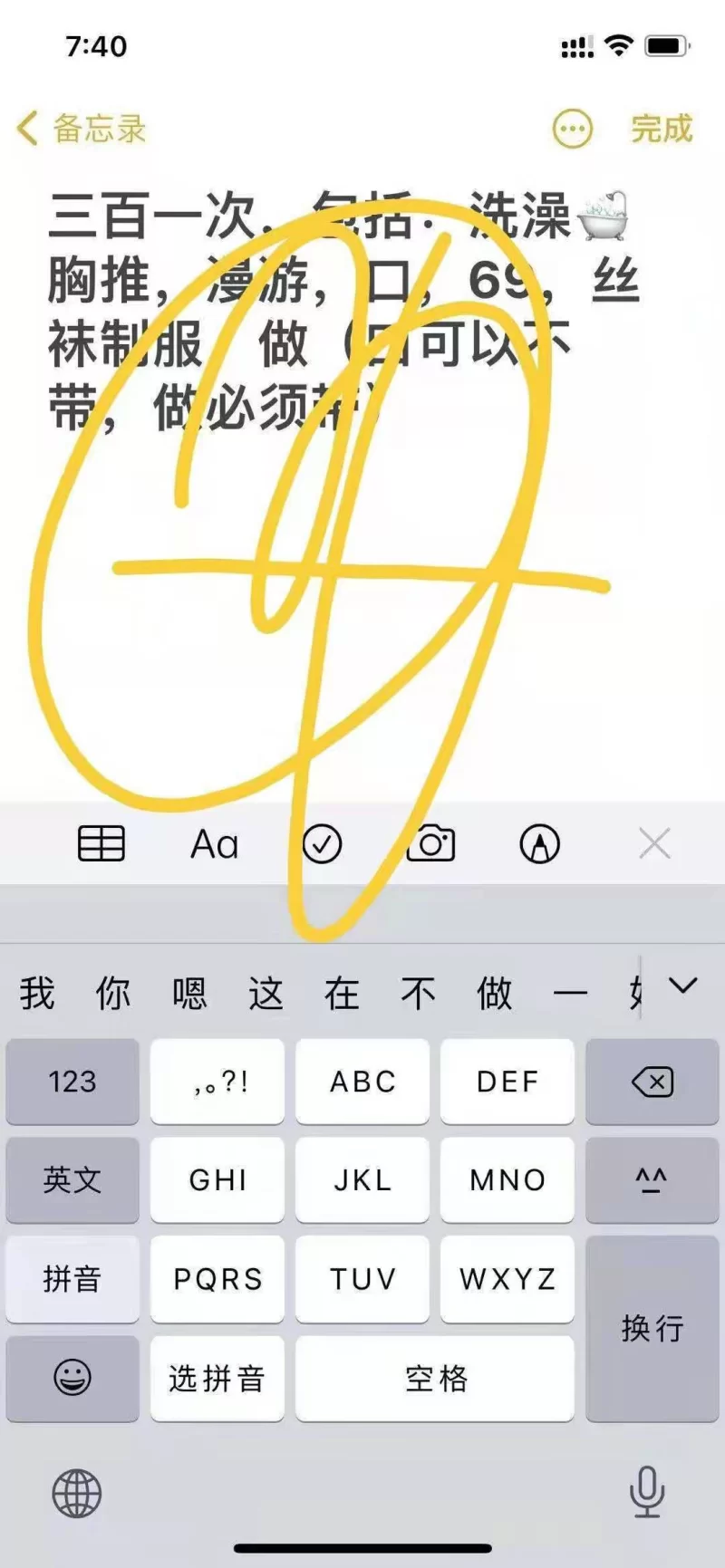
Task: Open the camera attachment option
Action: [431, 844]
